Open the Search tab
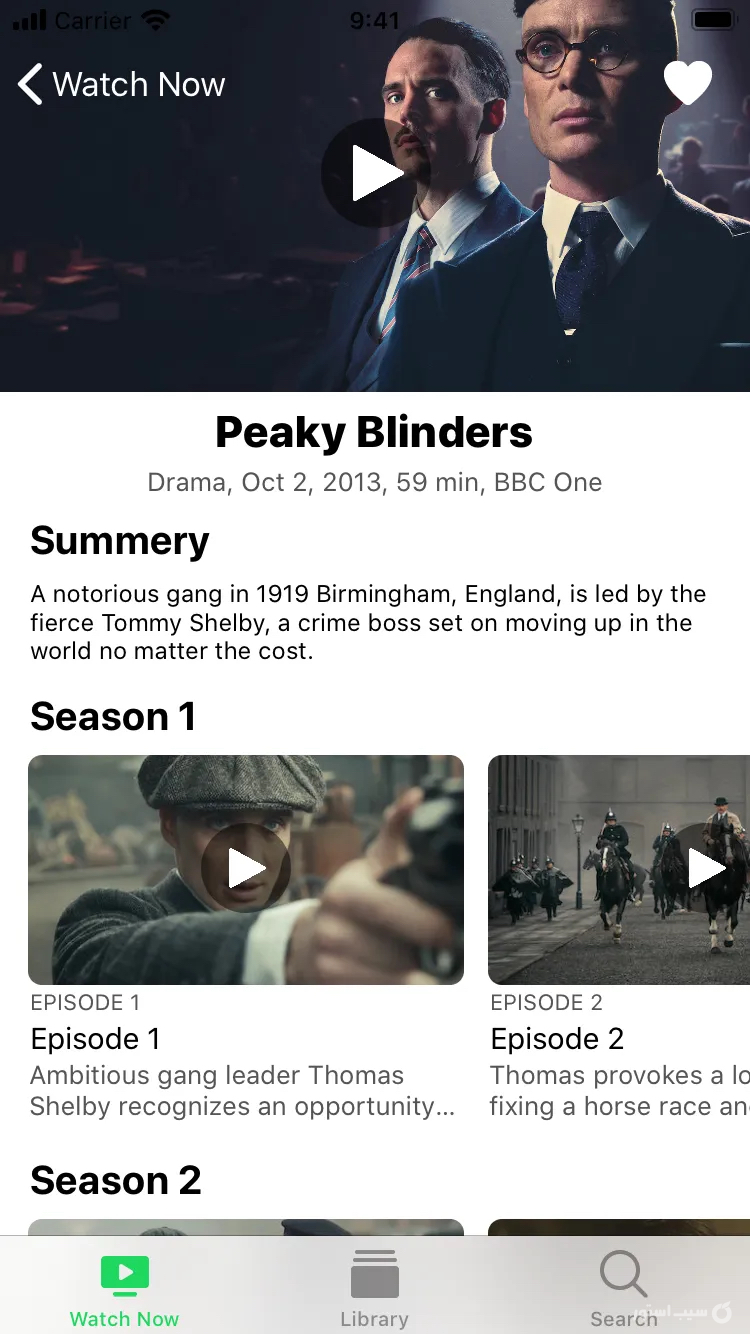750x1334 pixels. point(623,1290)
